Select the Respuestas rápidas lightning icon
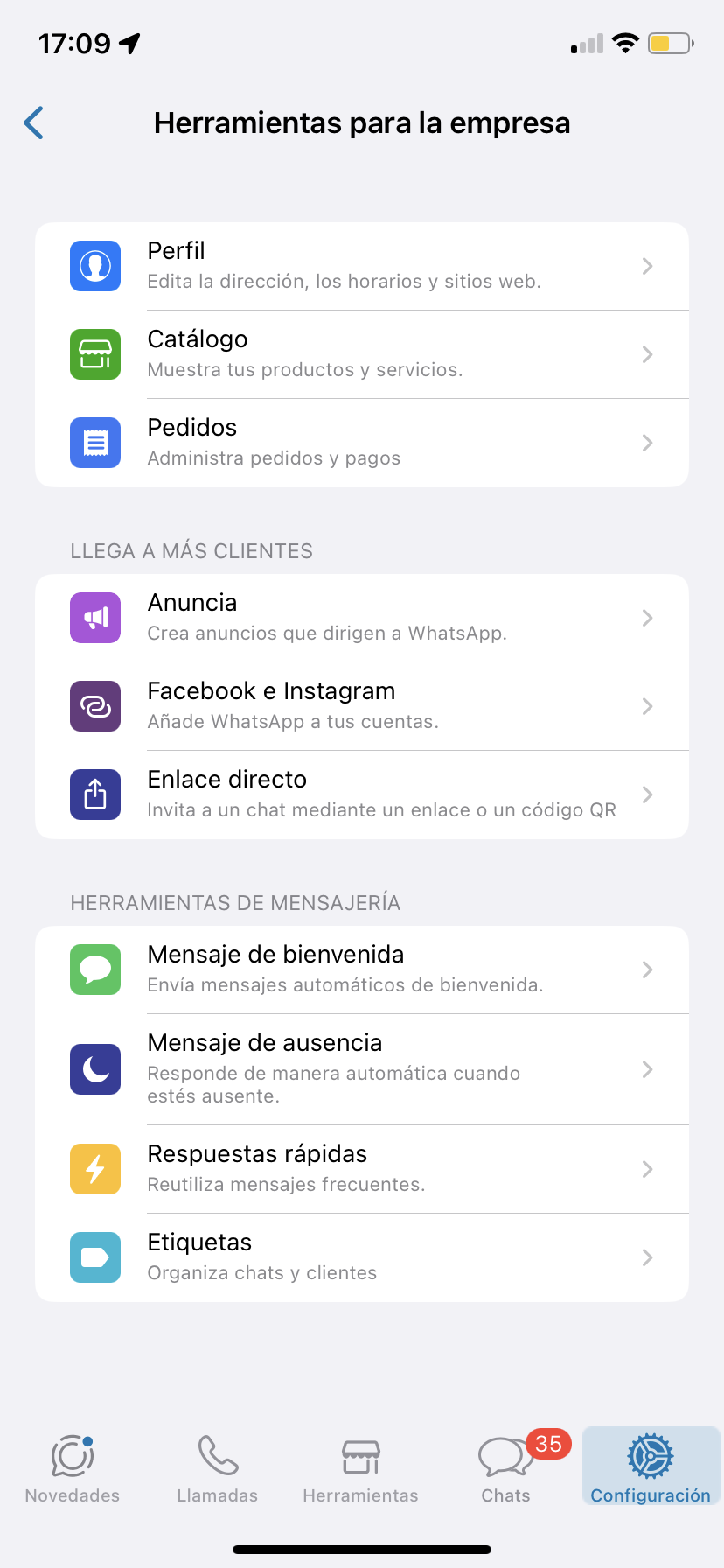 pos(94,1169)
